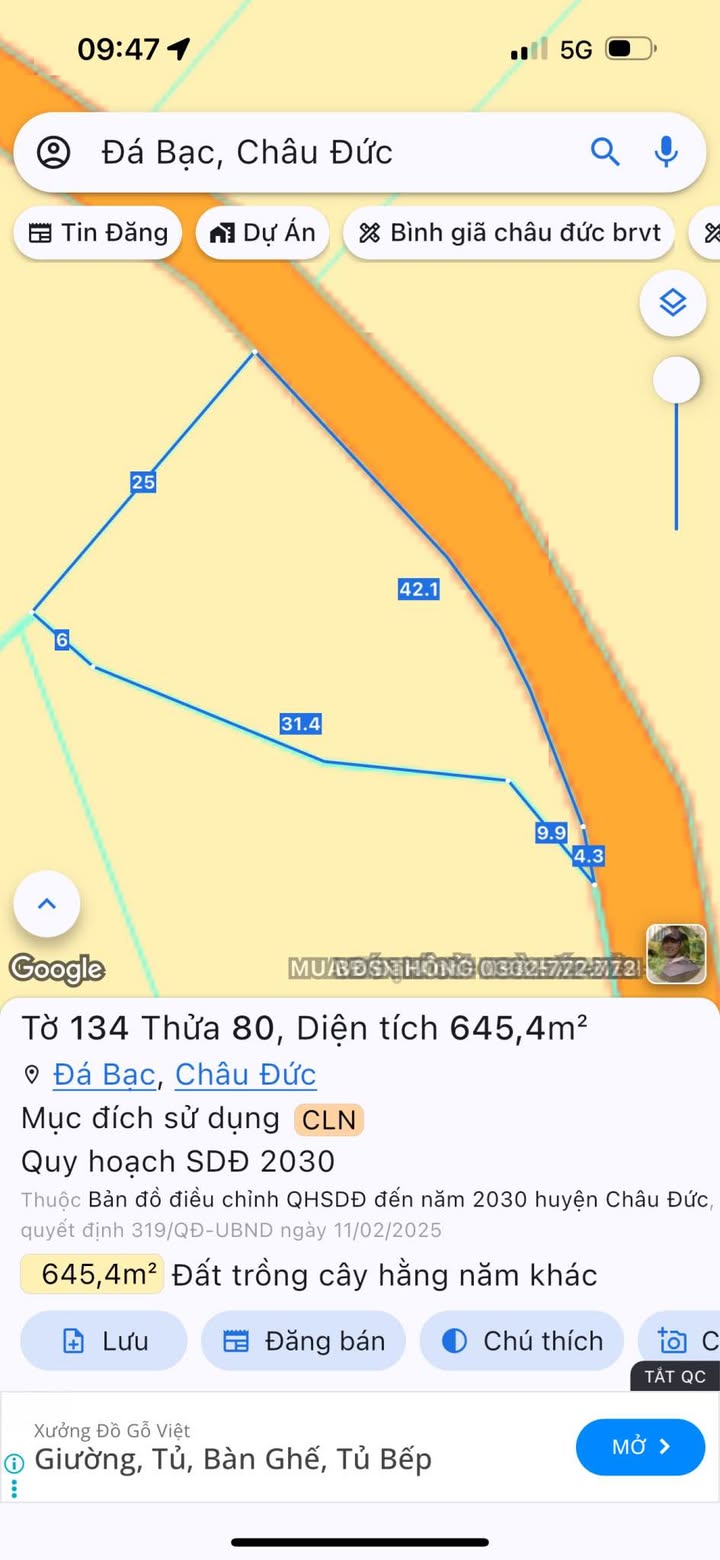720x1560 pixels.
Task: Choose the Bình giá châu đức brvt chip
Action: [x=509, y=233]
